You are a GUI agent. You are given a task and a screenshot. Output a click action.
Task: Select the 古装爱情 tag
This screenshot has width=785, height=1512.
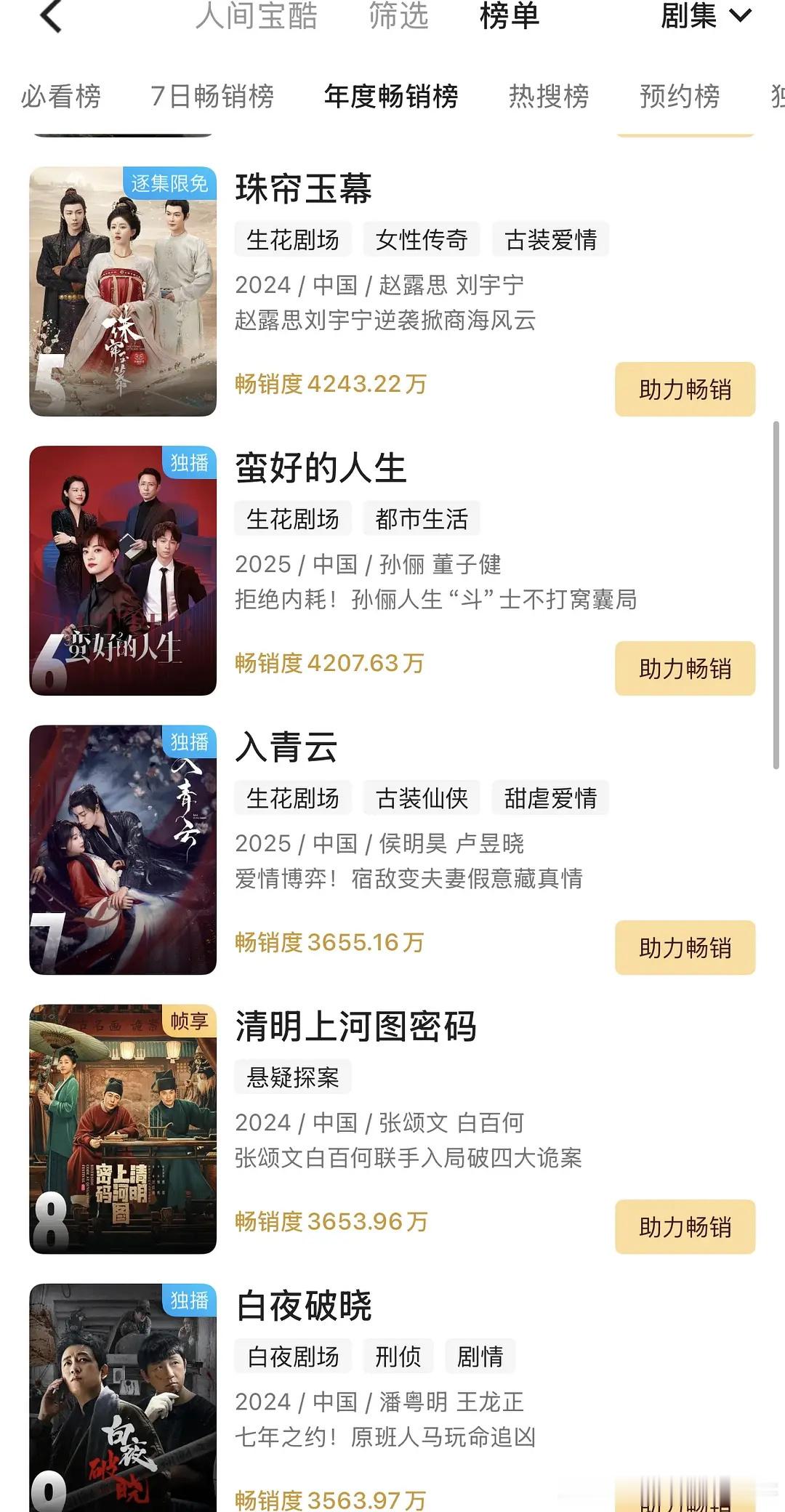[x=551, y=240]
